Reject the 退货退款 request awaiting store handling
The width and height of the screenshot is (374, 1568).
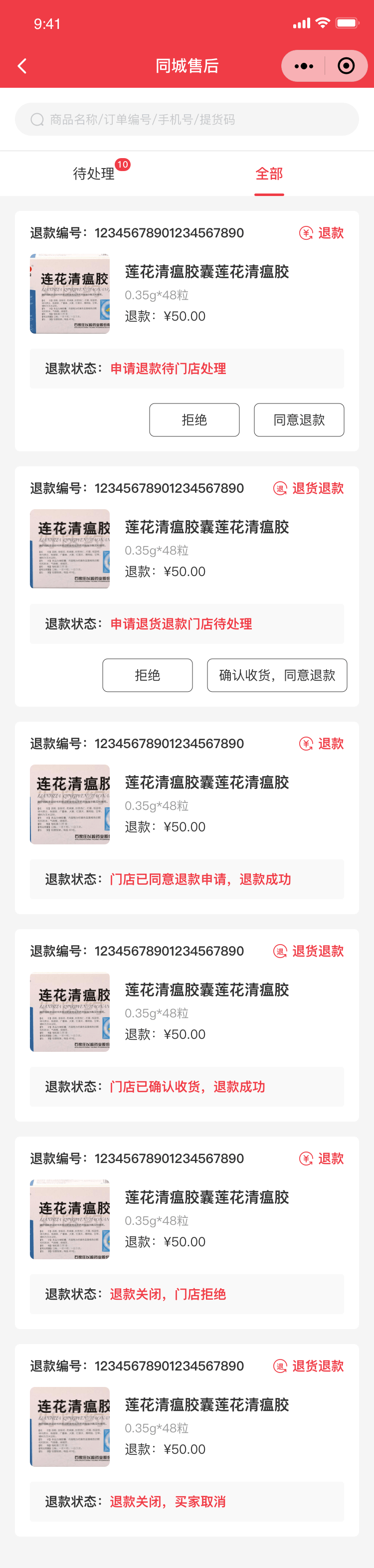[147, 675]
